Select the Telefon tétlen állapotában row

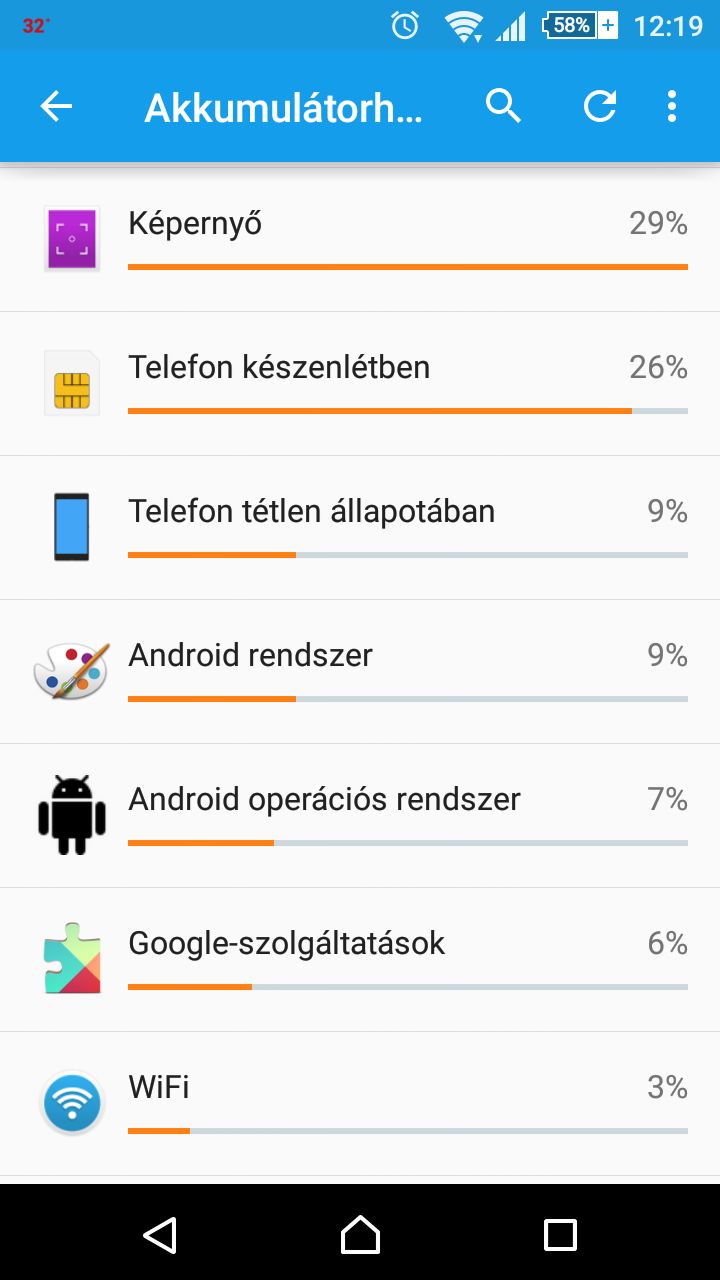(x=360, y=528)
